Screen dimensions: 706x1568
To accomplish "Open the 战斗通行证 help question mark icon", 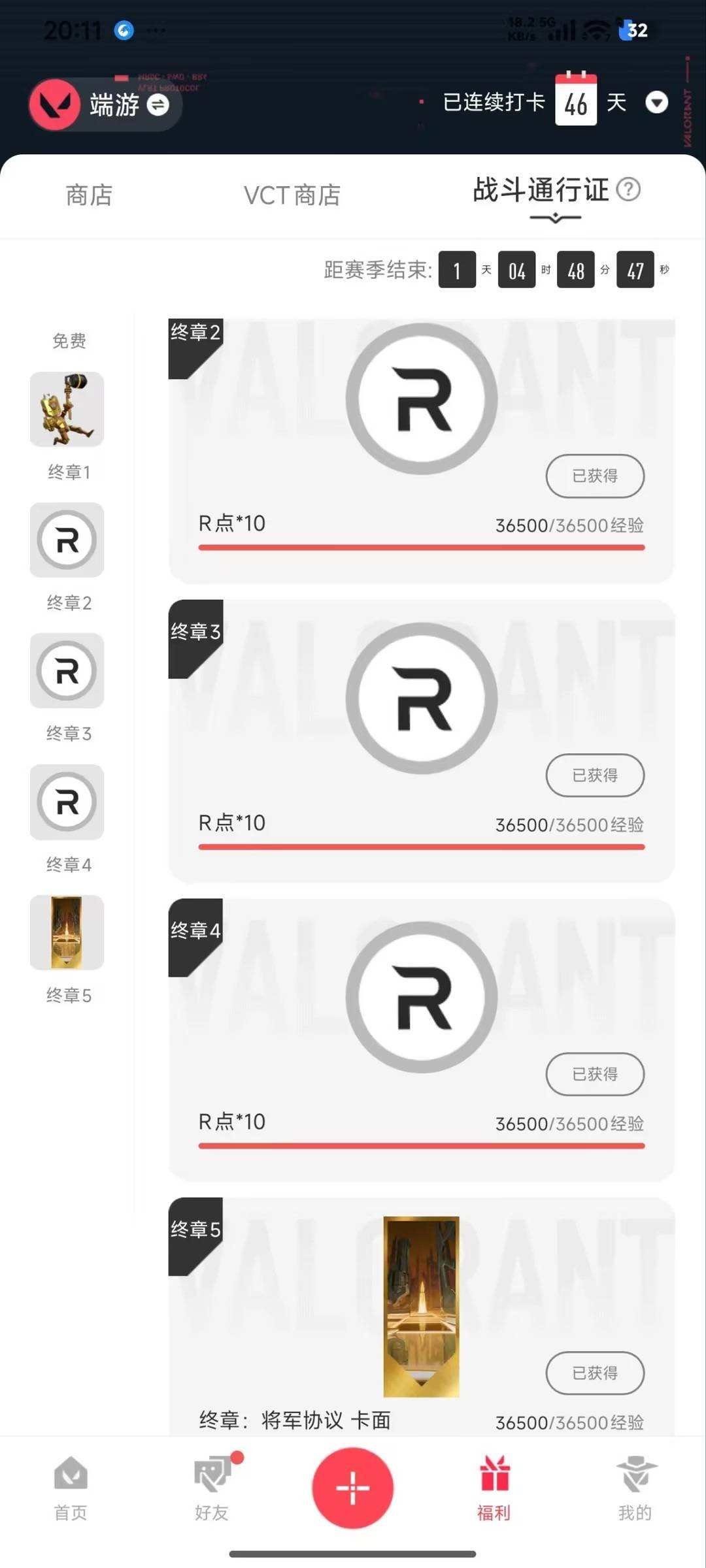I will [x=628, y=190].
